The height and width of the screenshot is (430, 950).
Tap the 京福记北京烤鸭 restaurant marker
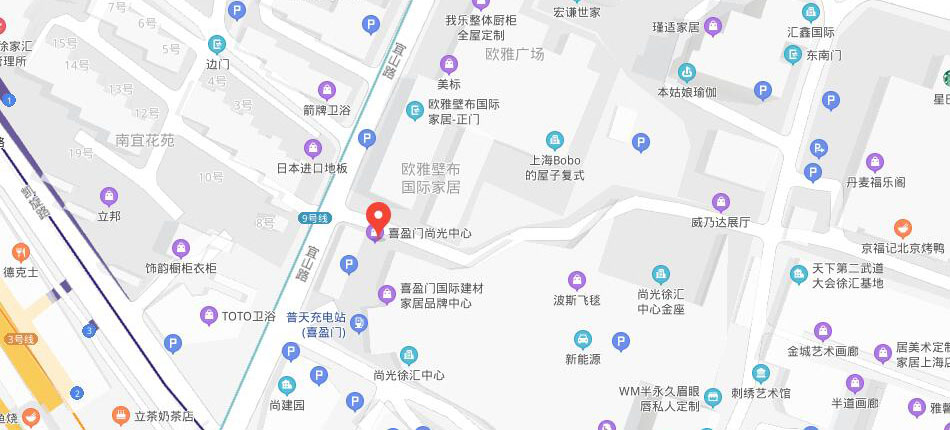coord(903,228)
